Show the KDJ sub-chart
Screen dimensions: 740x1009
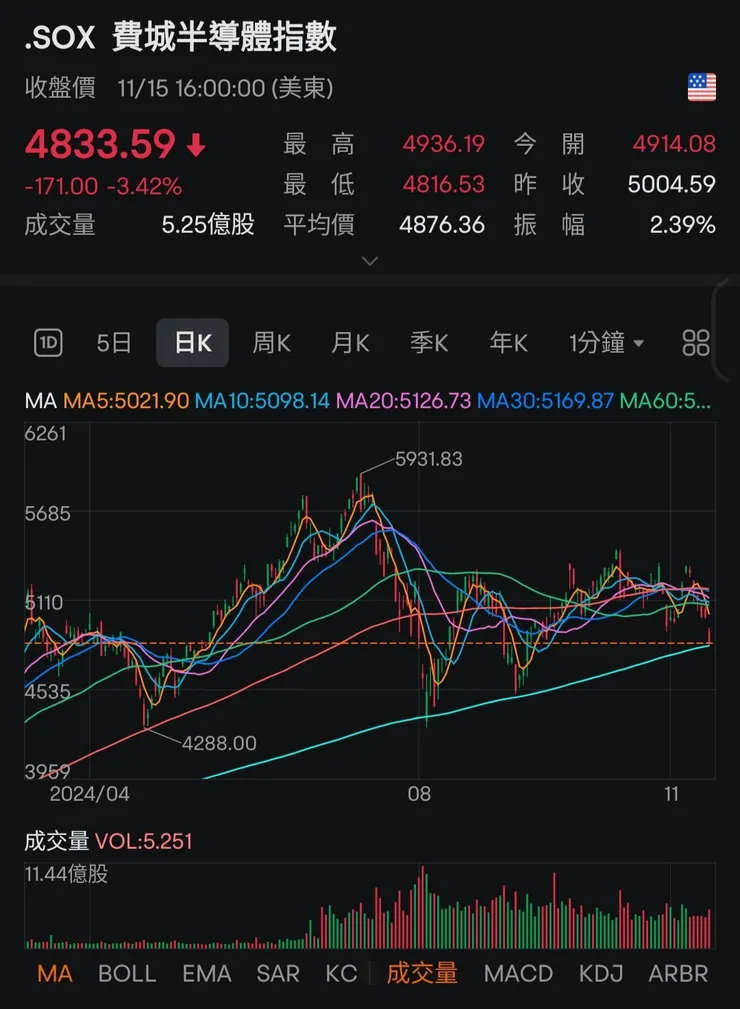point(600,973)
